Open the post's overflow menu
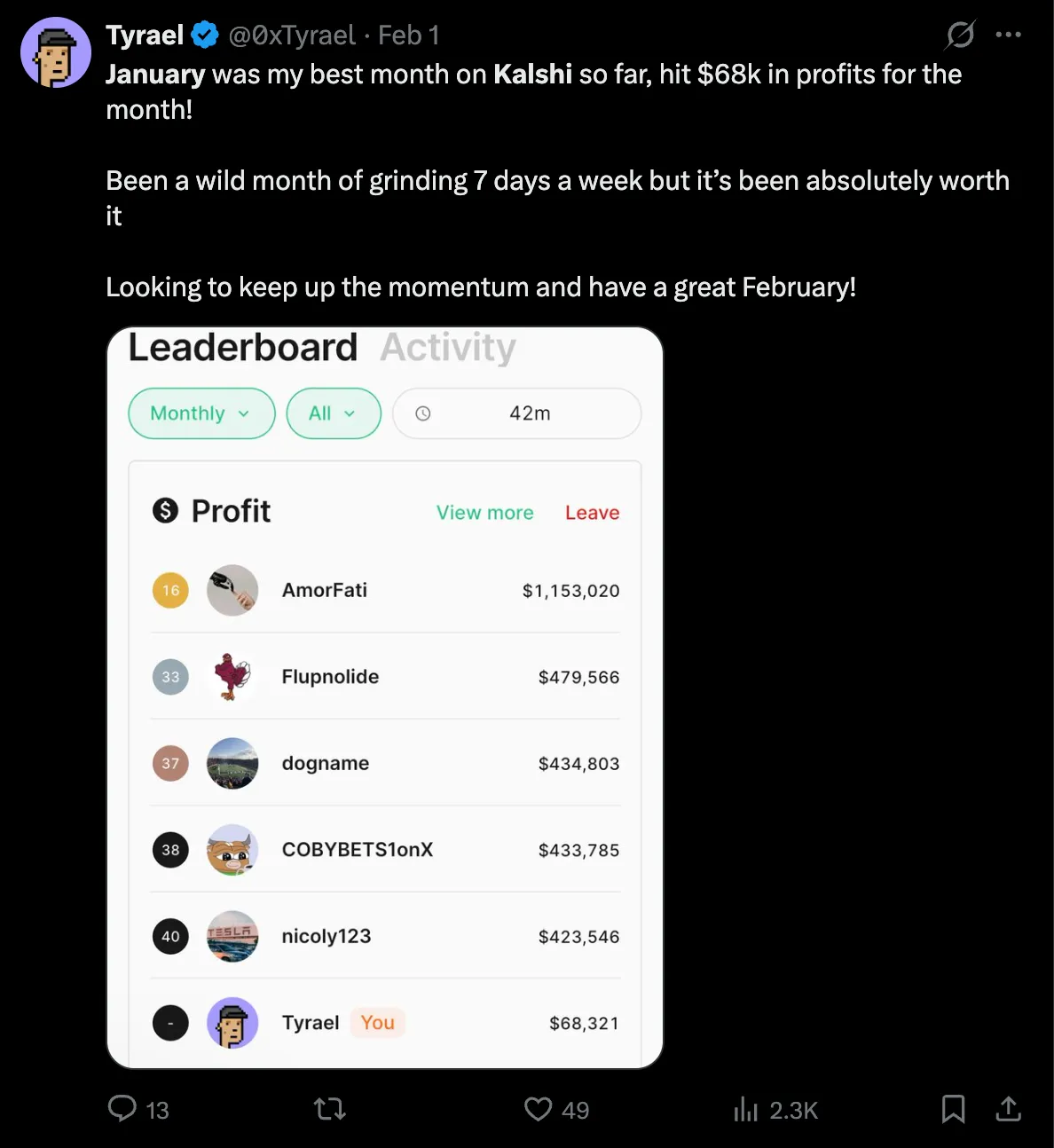The height and width of the screenshot is (1148, 1054). [x=1008, y=35]
